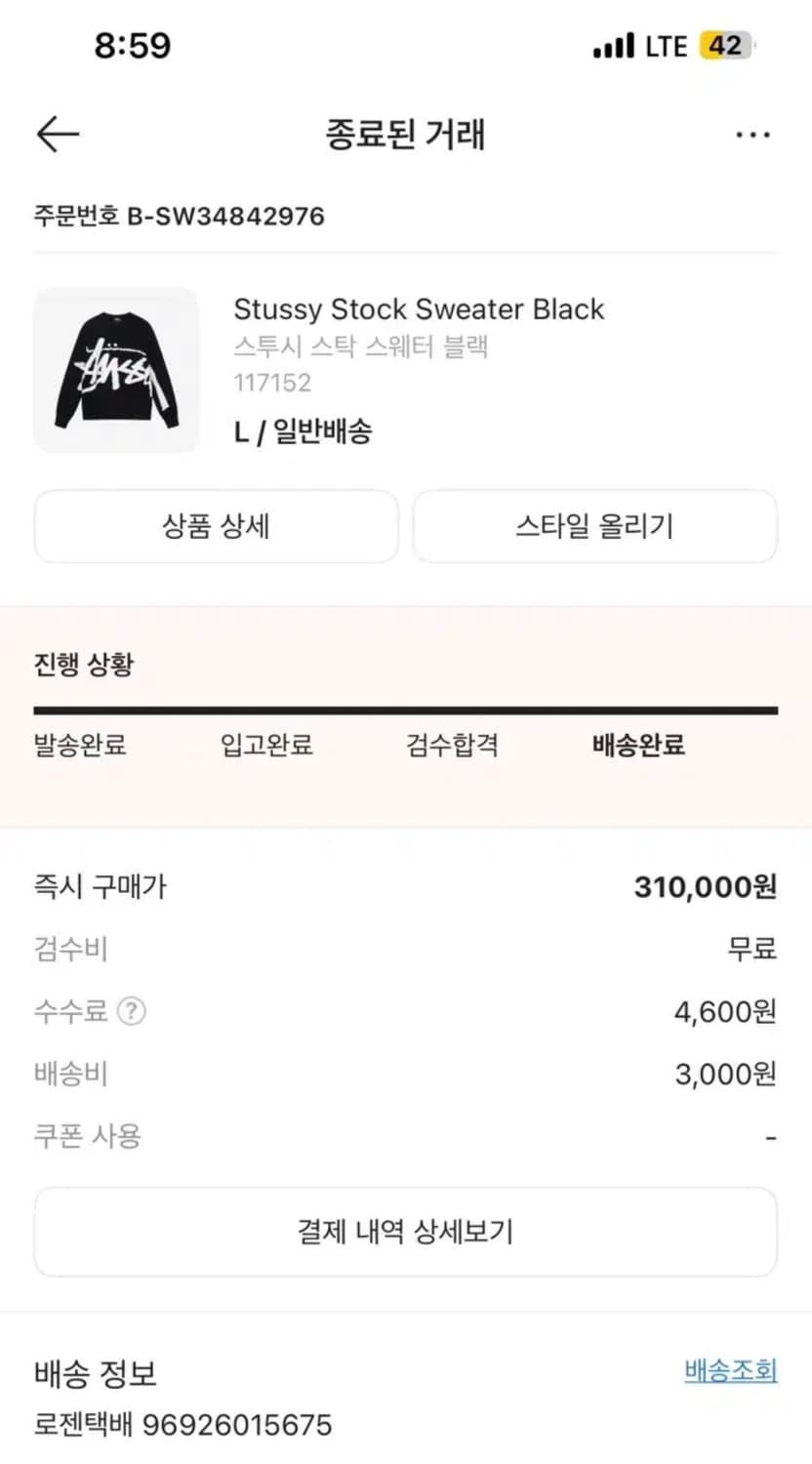Tap the clock showing 8:59
The width and height of the screenshot is (812, 1464).
coord(132,45)
